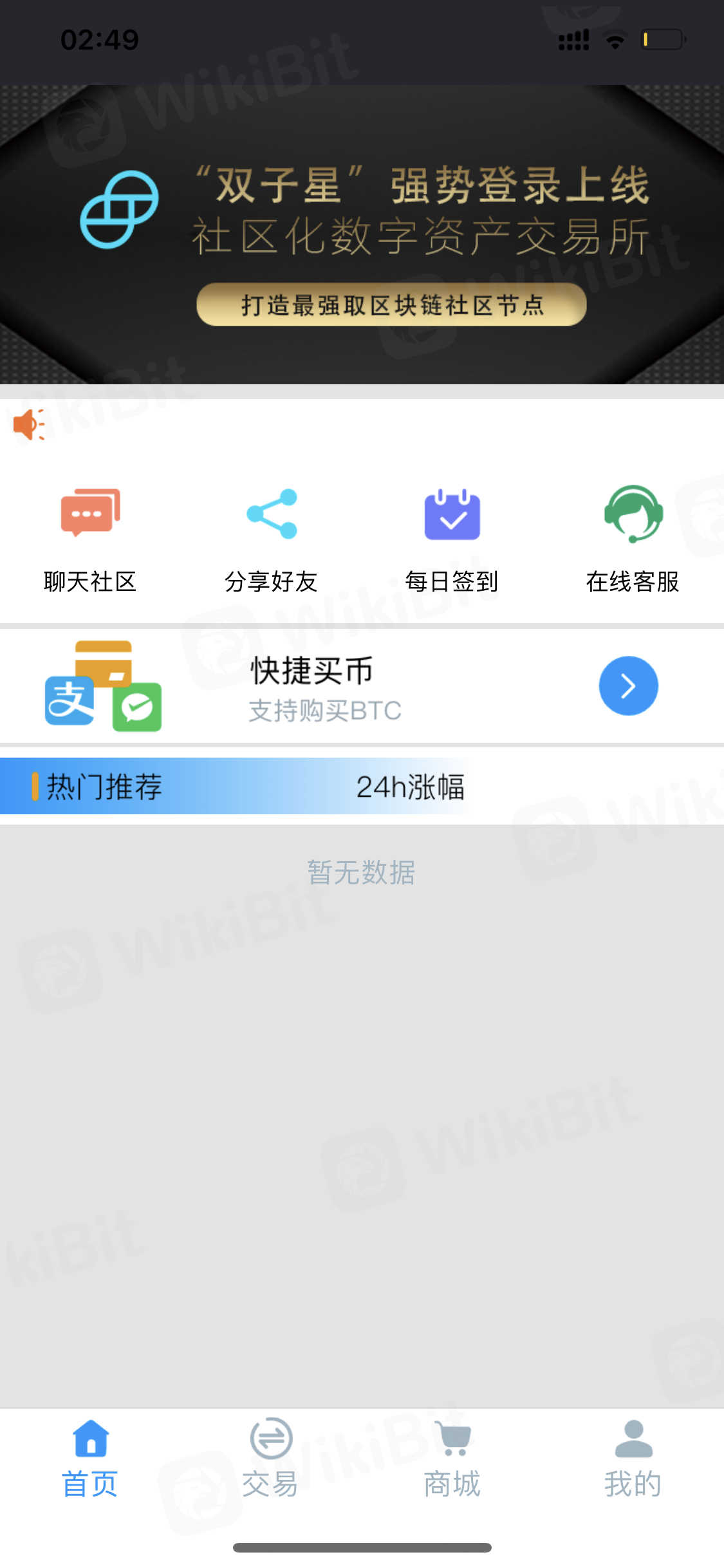Switch to the 交易 trade tab
The width and height of the screenshot is (724, 1568).
(271, 1459)
